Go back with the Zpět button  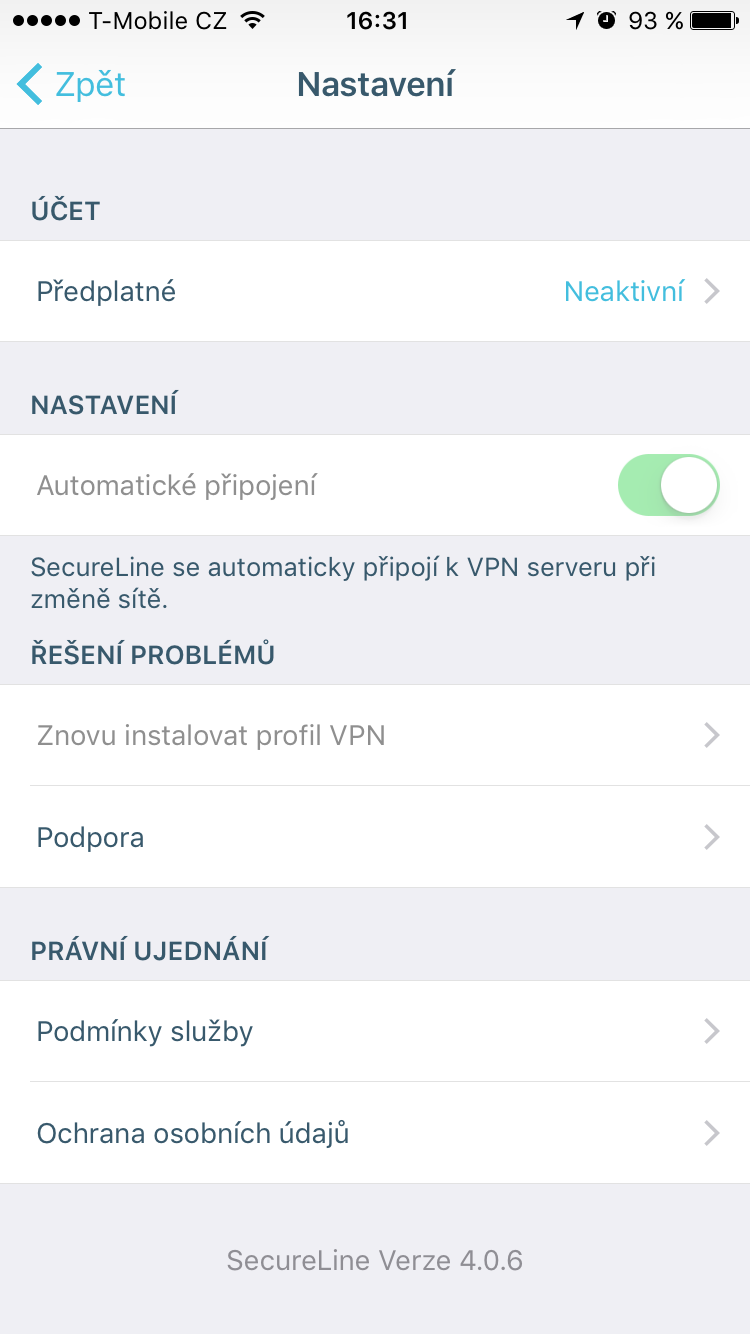coord(72,85)
